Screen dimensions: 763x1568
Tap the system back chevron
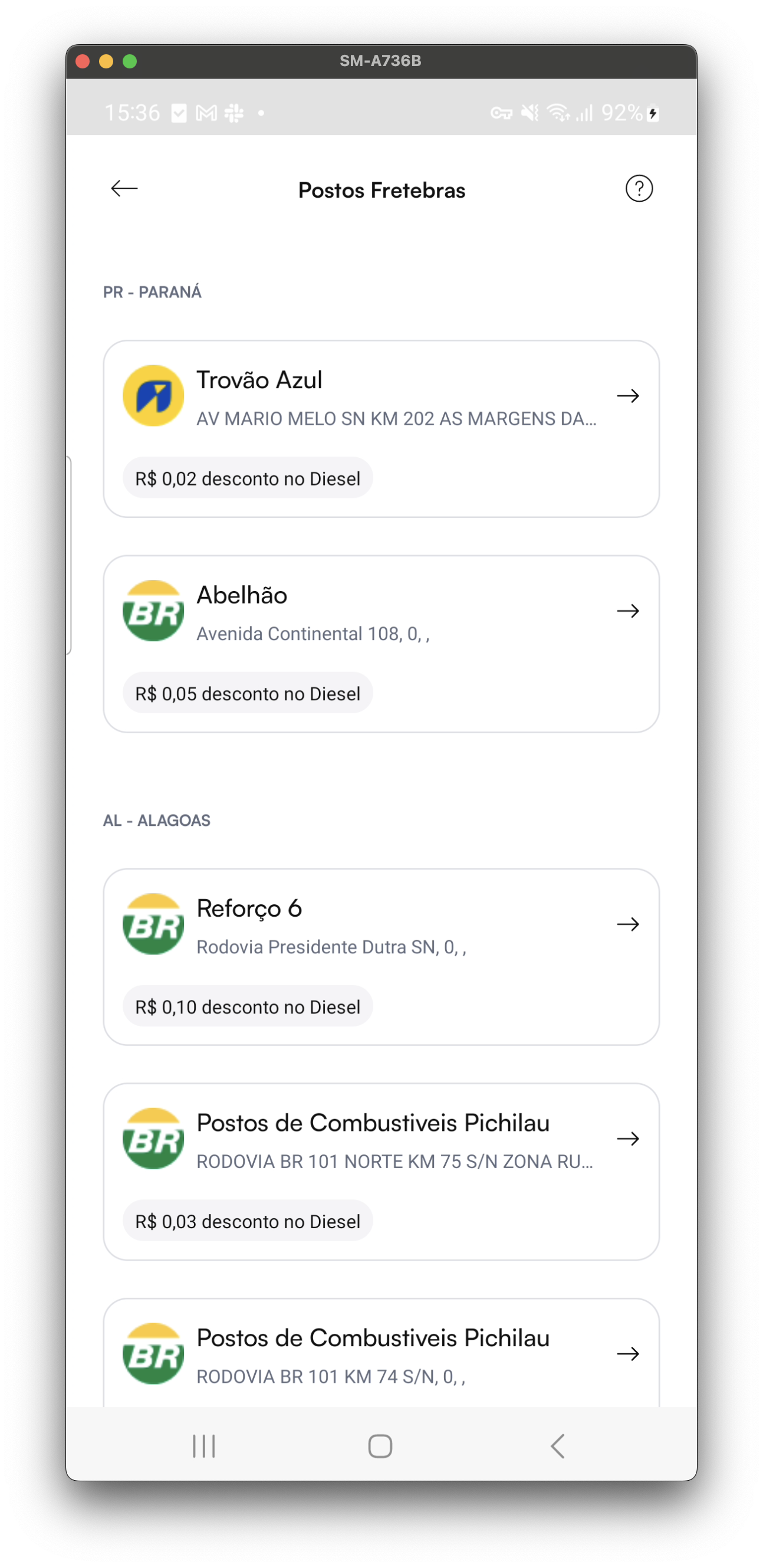(x=557, y=1446)
